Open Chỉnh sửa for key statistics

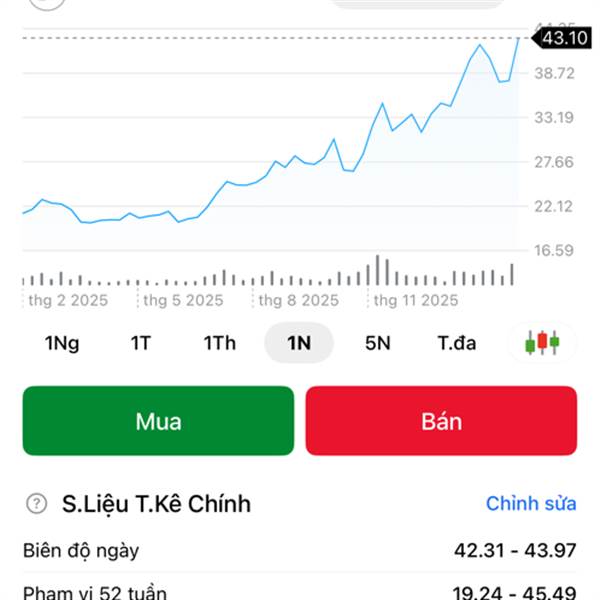point(531,503)
